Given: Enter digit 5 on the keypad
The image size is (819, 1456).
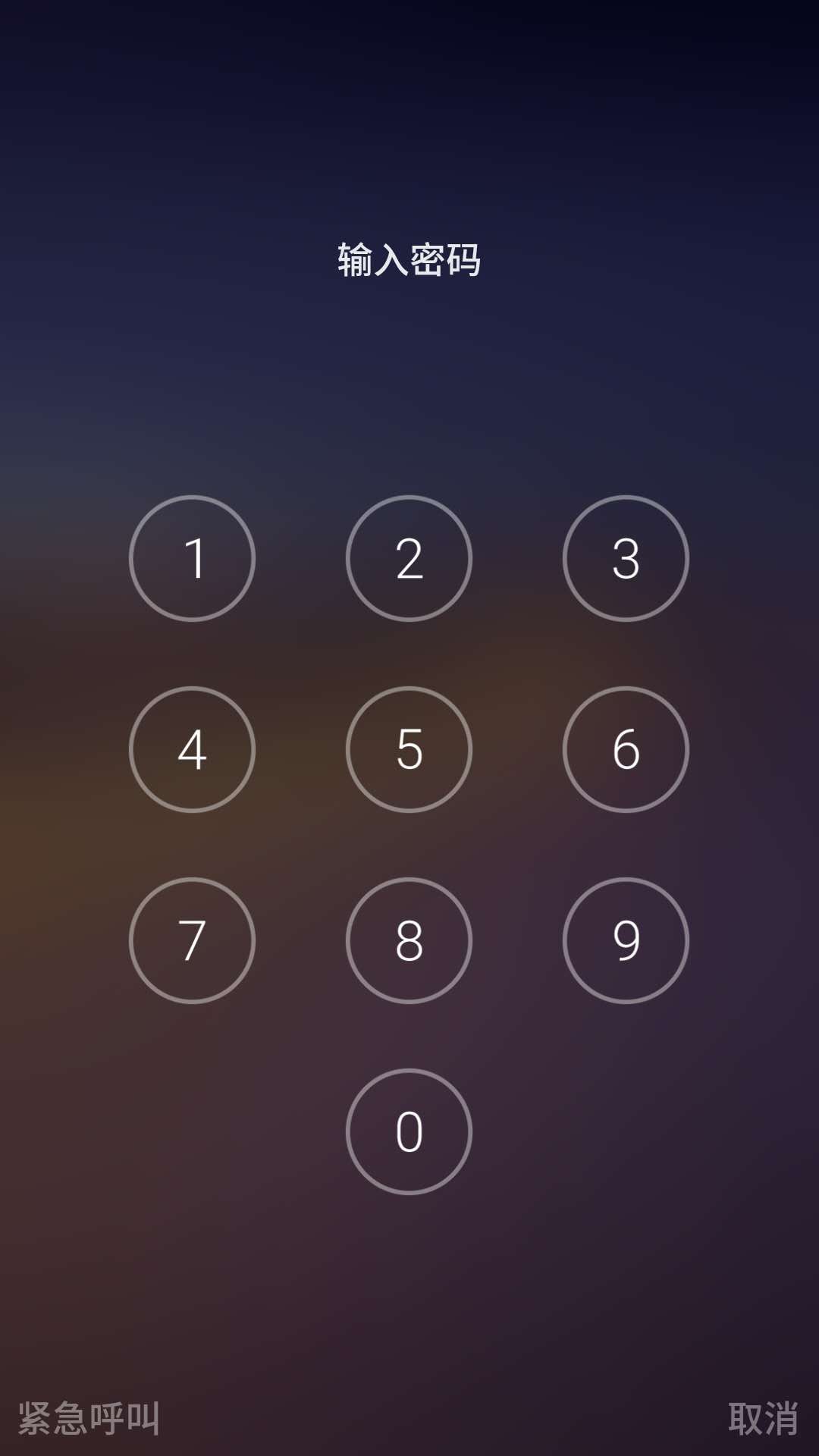Looking at the screenshot, I should pyautogui.click(x=409, y=749).
